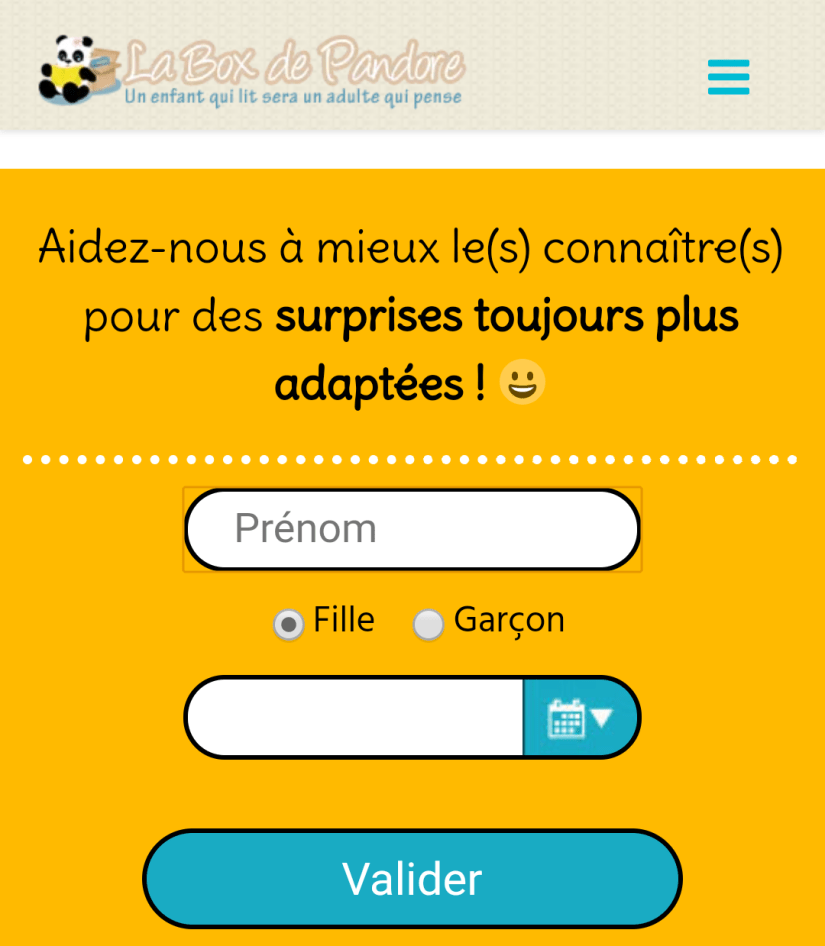Screen dimensions: 825x946
Task: Select the Fille radio button
Action: click(288, 625)
